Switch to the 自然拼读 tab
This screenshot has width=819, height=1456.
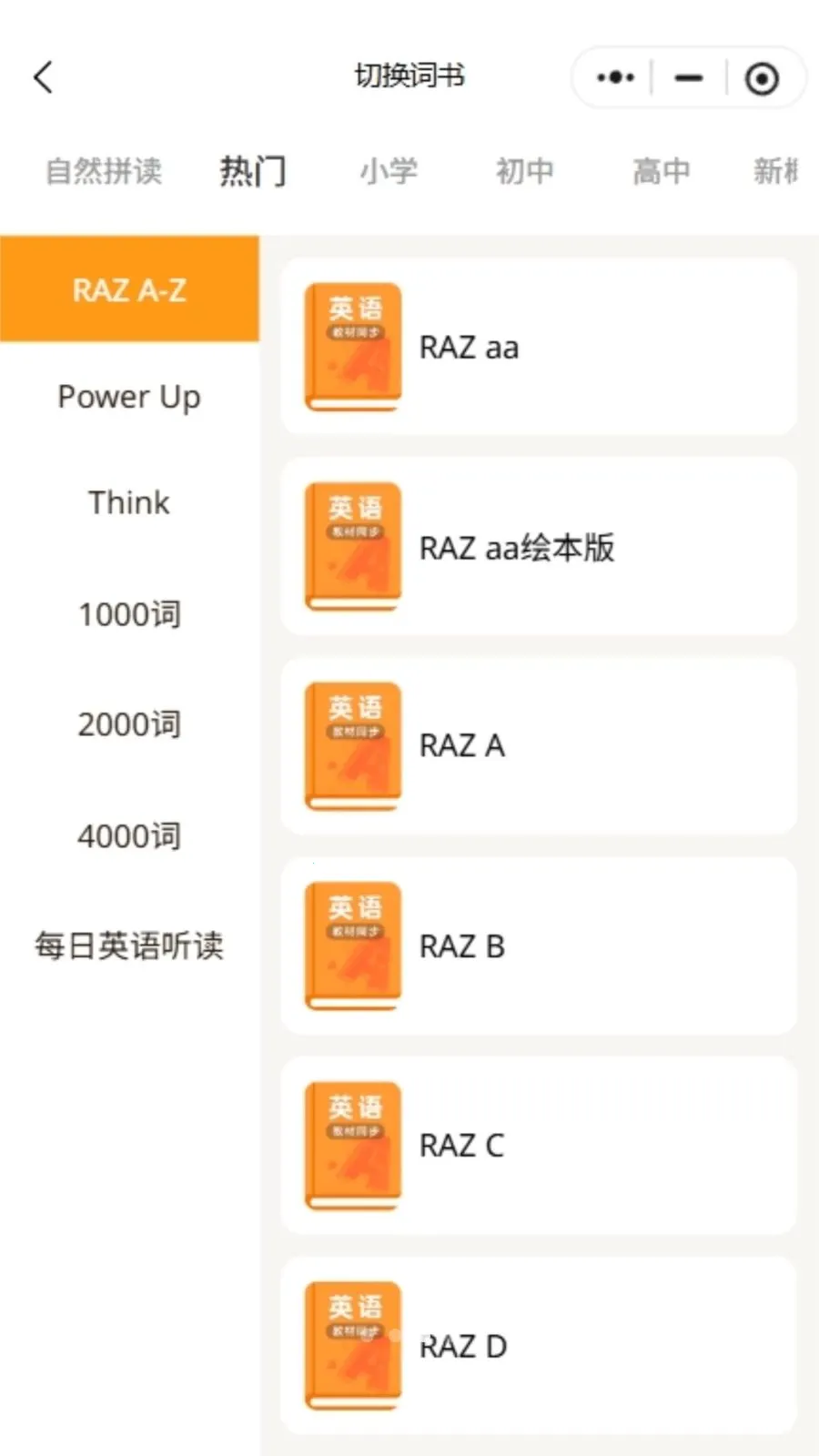coord(104,170)
